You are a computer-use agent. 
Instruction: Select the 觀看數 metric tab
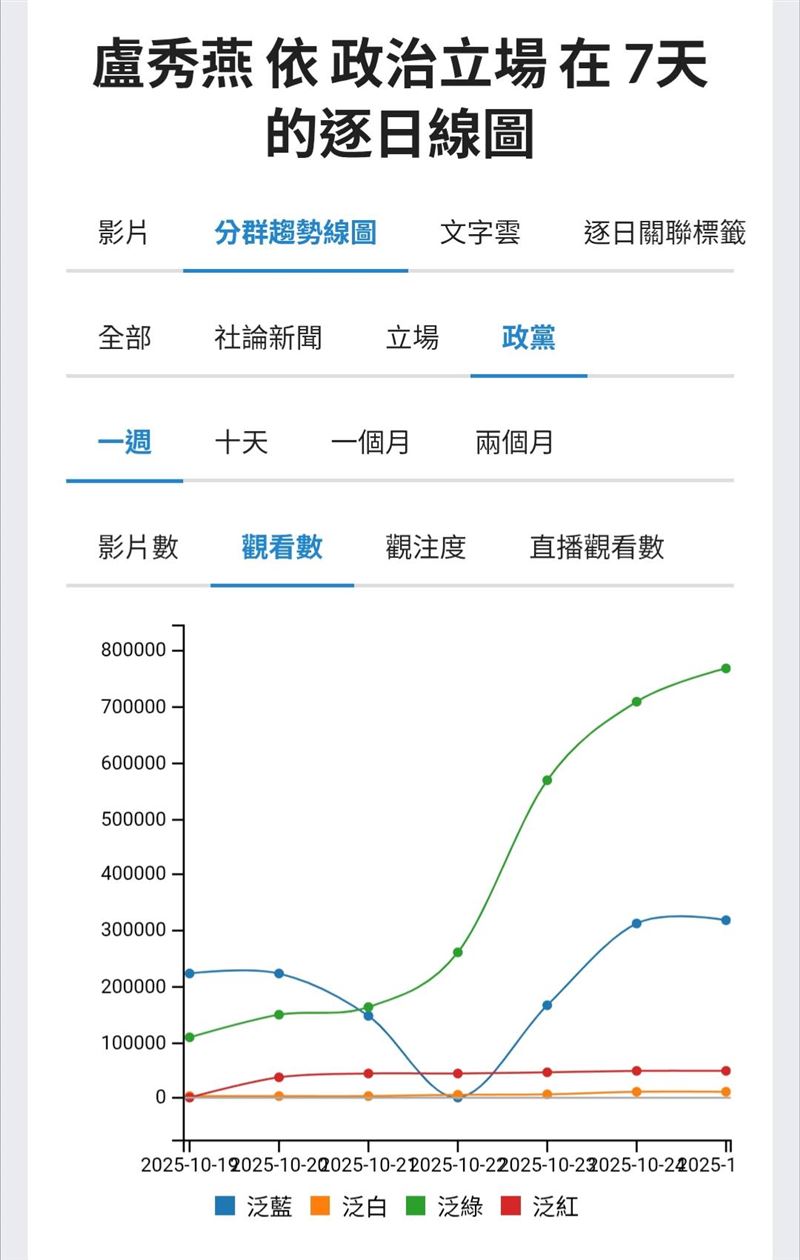[282, 547]
